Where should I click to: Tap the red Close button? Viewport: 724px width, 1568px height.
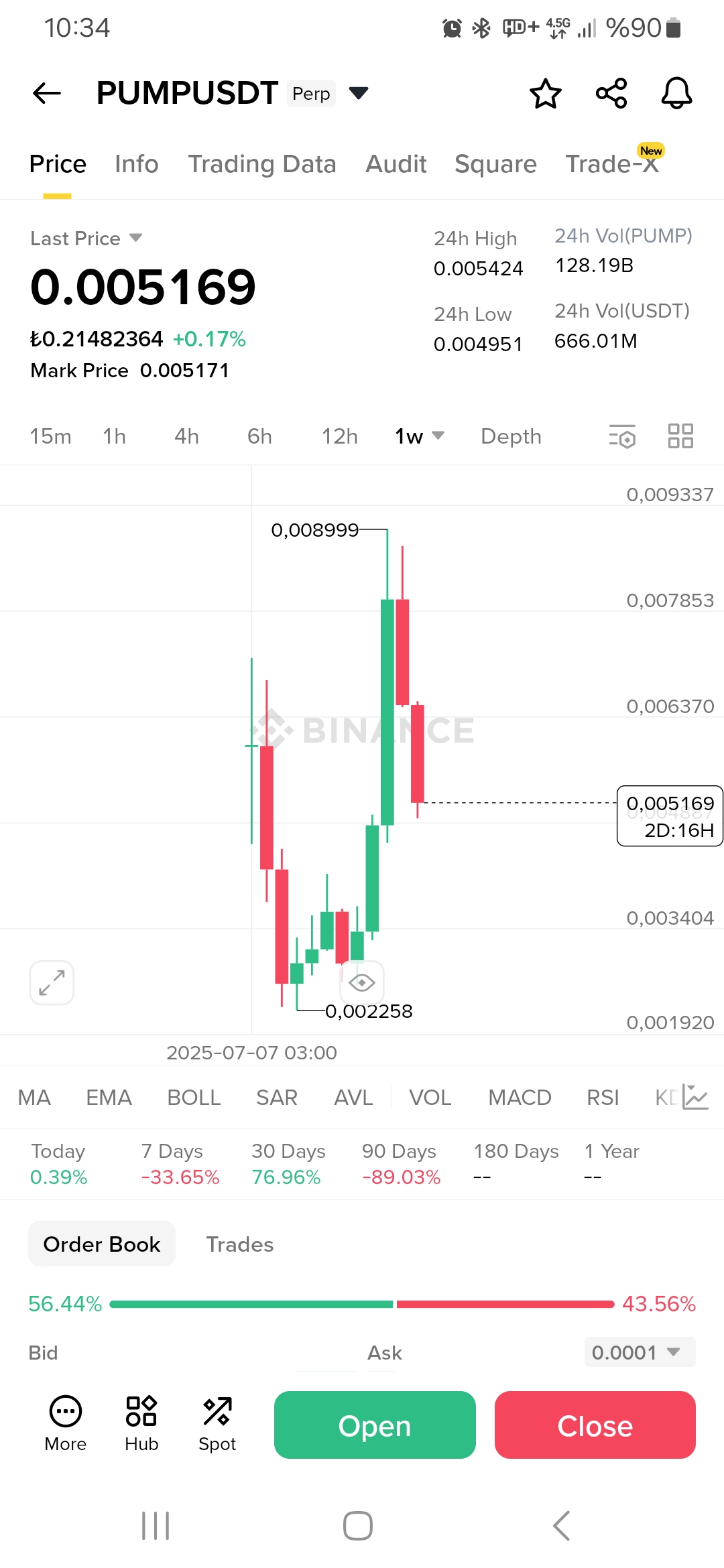click(595, 1425)
